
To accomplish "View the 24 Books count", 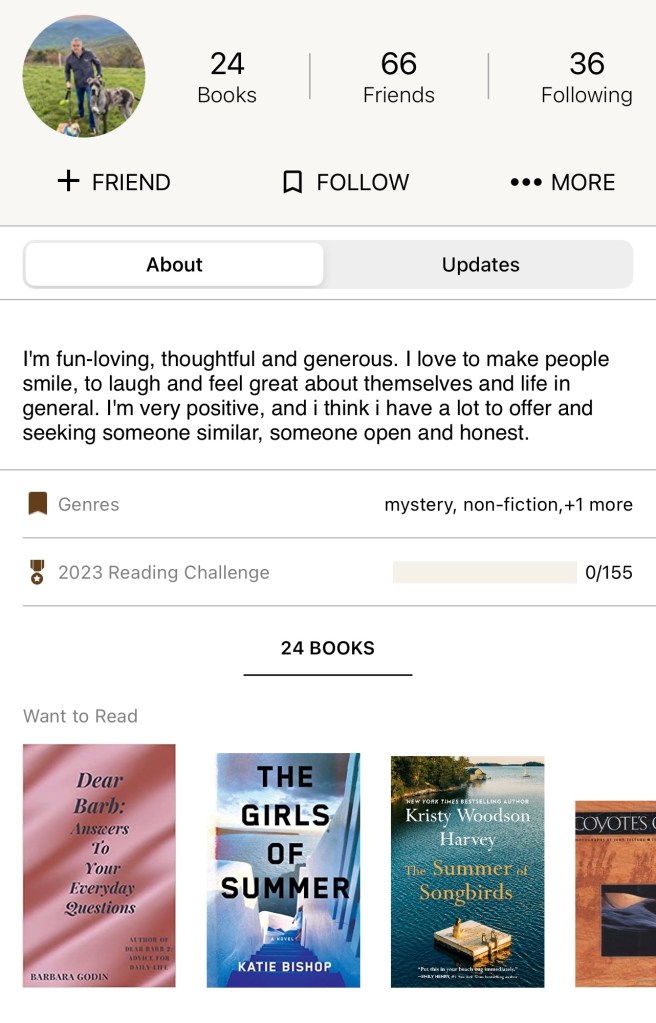I will tap(227, 77).
